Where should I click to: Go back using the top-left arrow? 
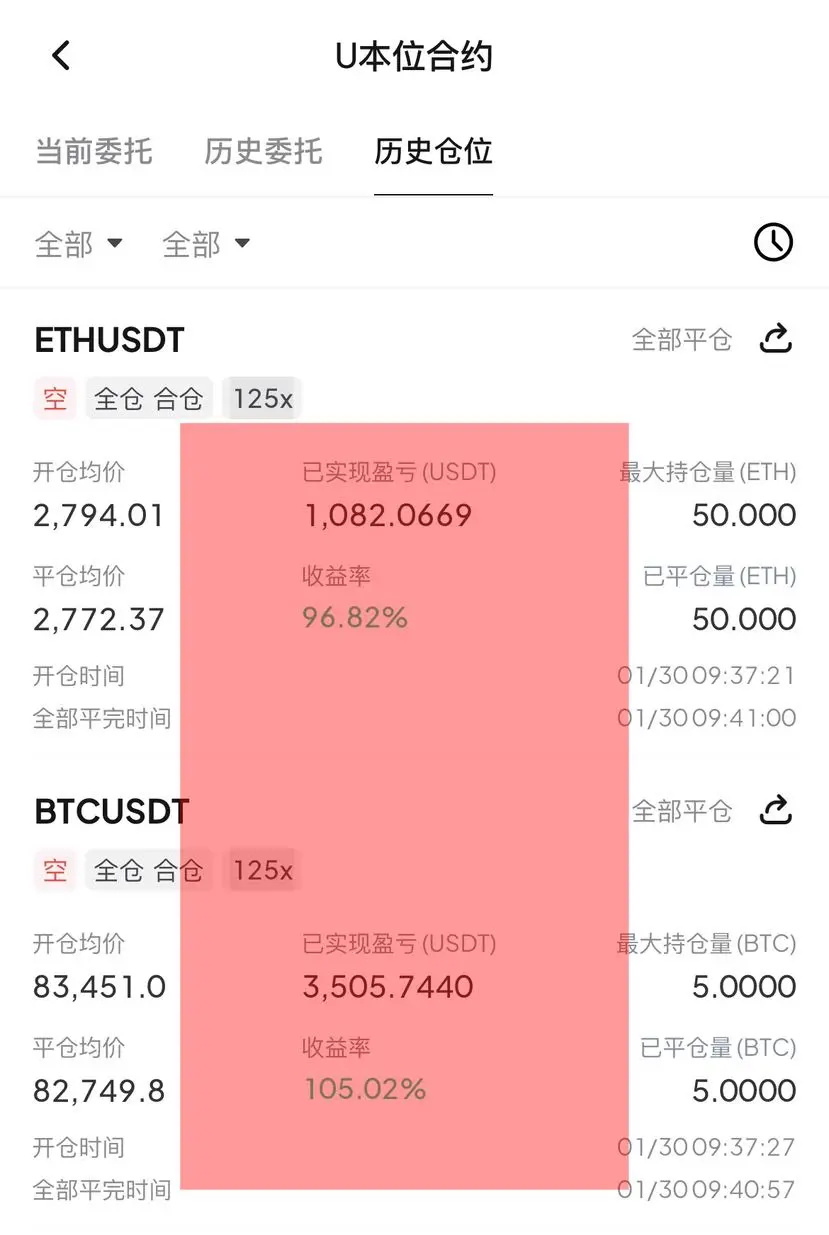pos(61,56)
